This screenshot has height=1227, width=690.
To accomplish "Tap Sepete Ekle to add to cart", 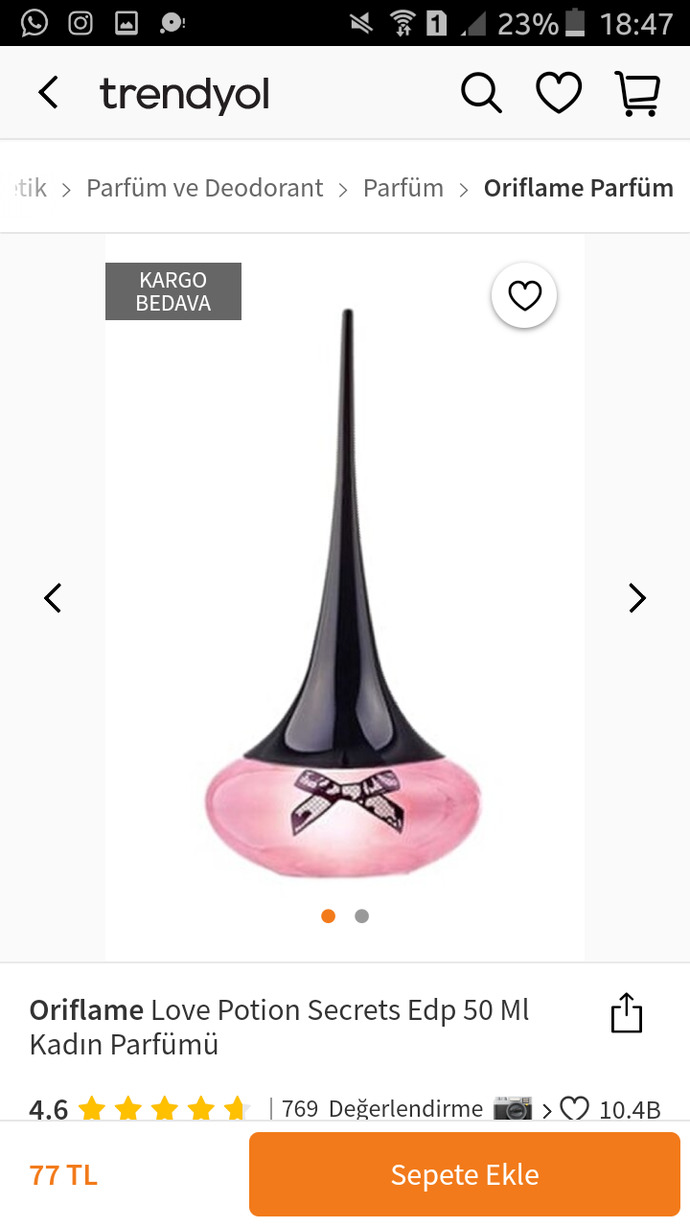I will 465,1174.
